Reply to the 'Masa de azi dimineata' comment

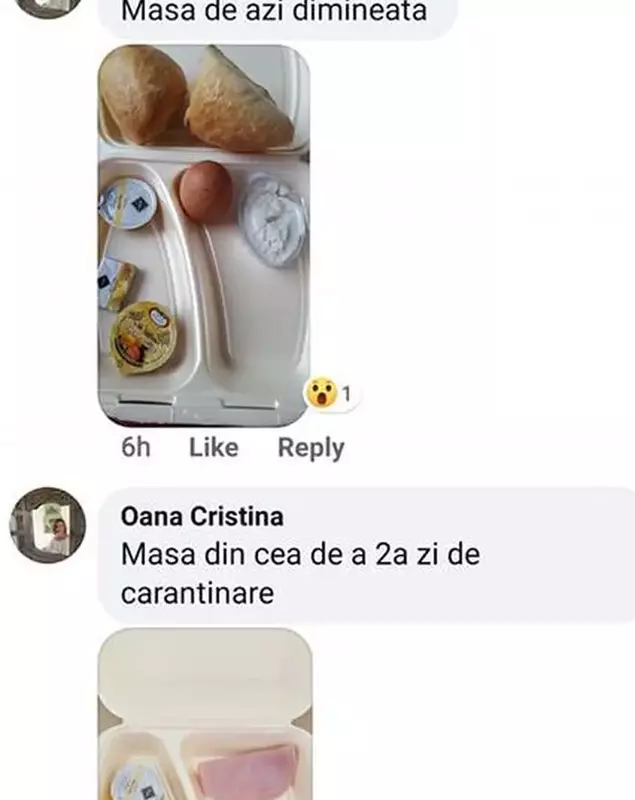[311, 448]
